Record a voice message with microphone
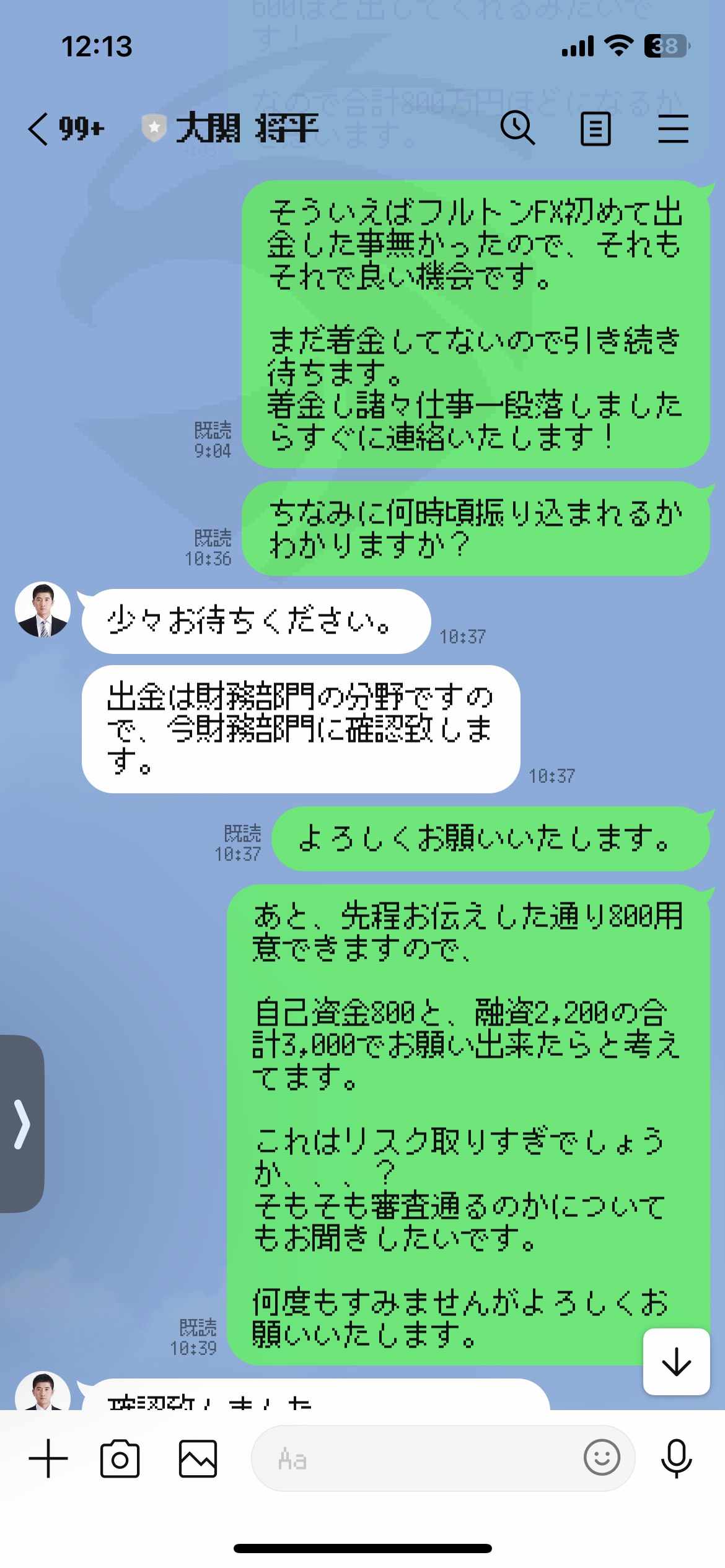 pyautogui.click(x=677, y=1458)
